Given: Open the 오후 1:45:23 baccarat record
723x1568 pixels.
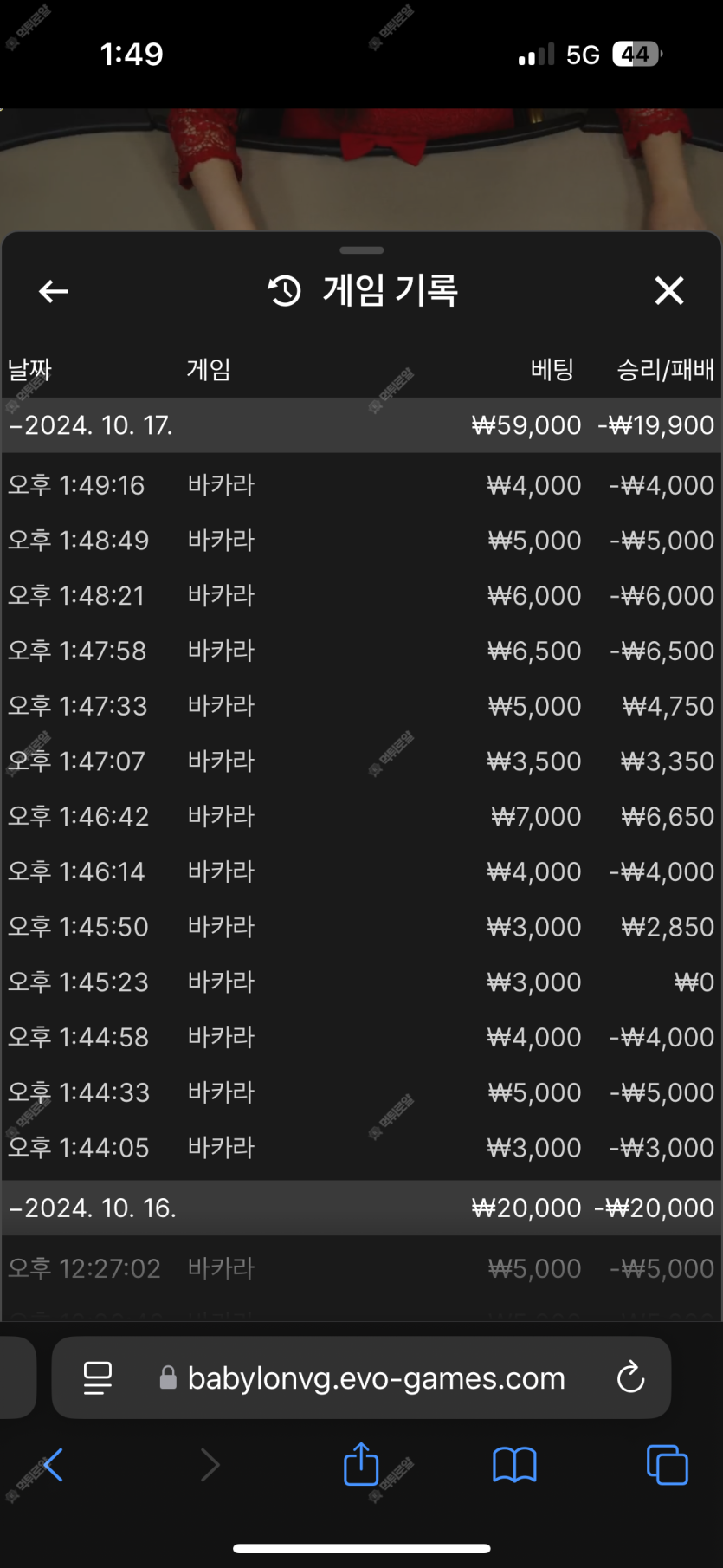Looking at the screenshot, I should [x=361, y=982].
